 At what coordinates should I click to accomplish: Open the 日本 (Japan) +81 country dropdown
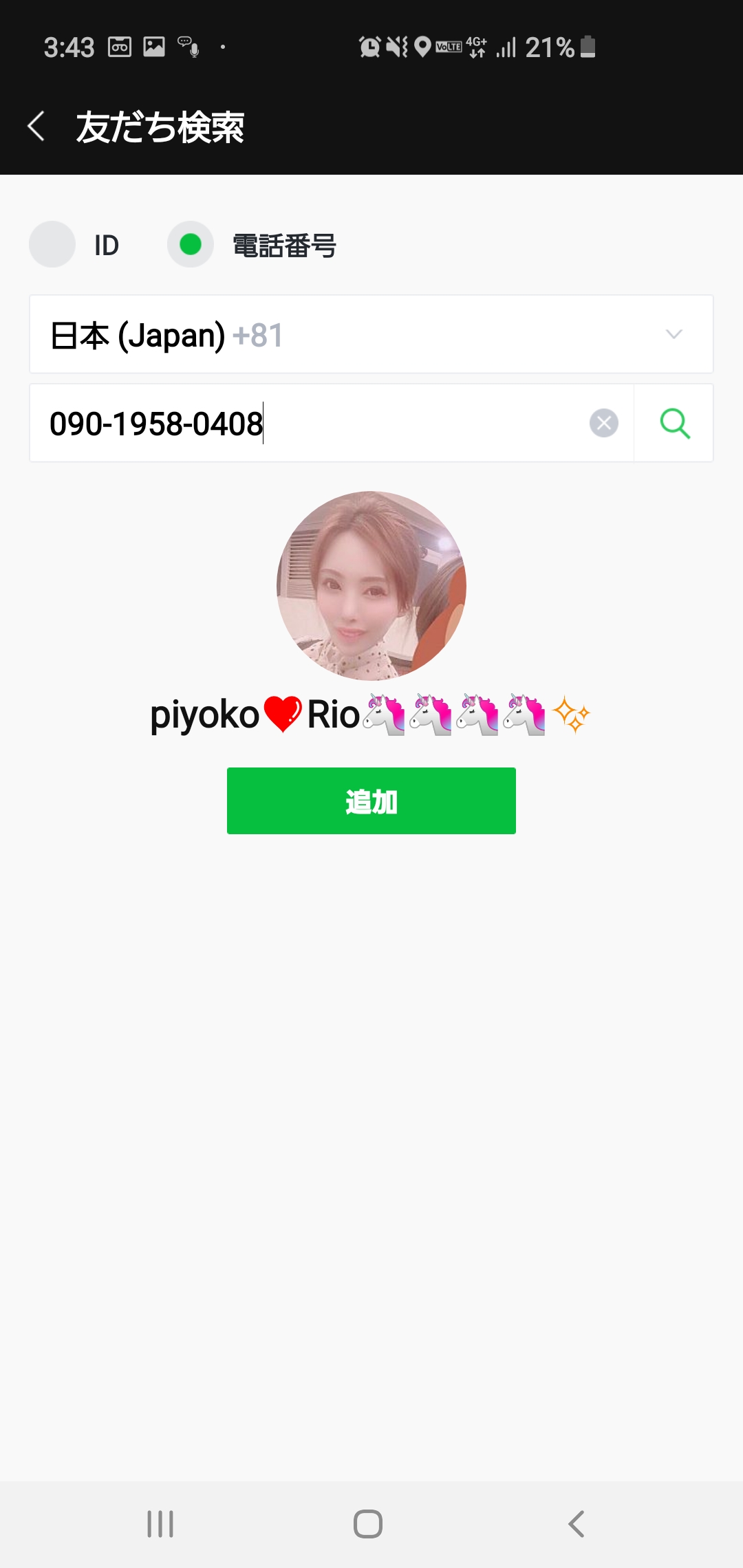pos(371,335)
